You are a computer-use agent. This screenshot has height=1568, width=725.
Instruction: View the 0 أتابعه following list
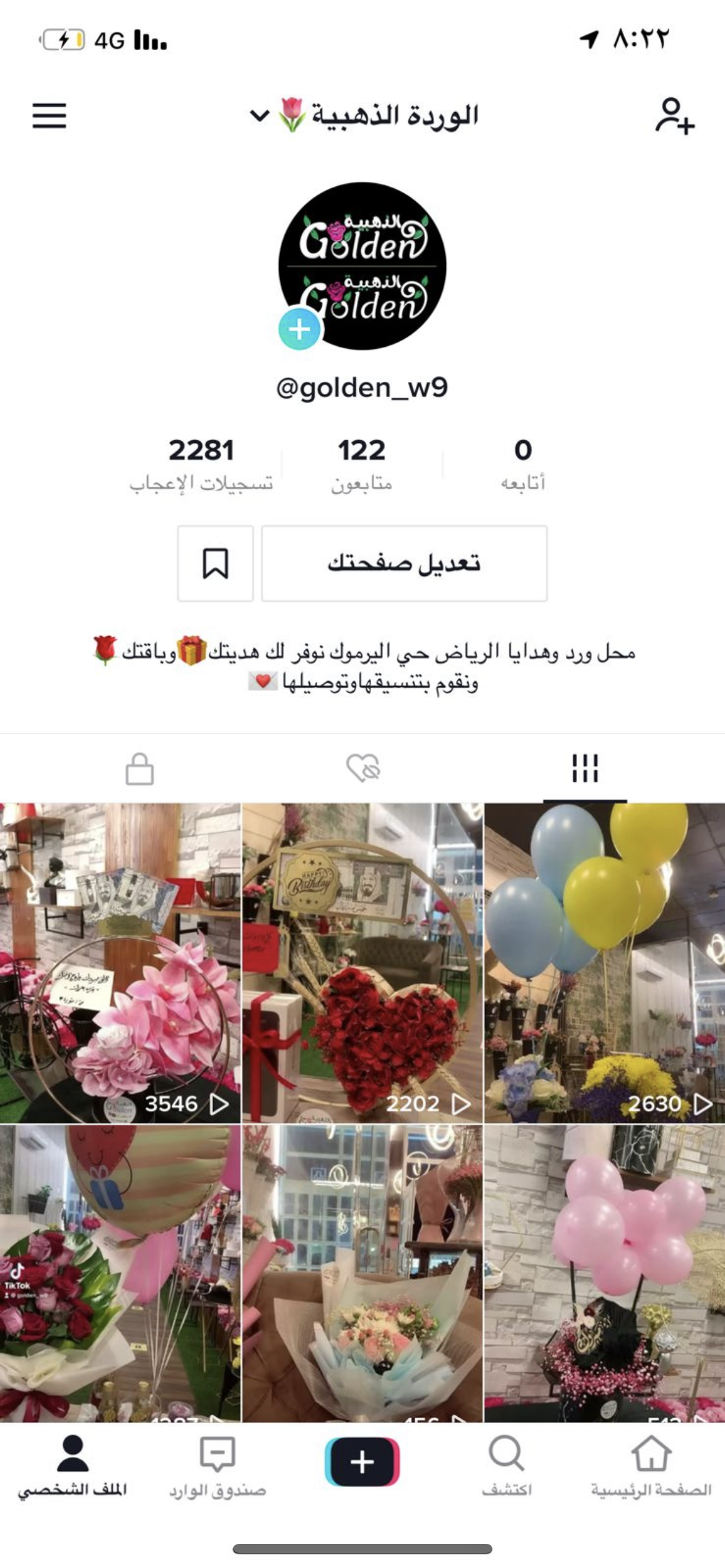click(523, 464)
